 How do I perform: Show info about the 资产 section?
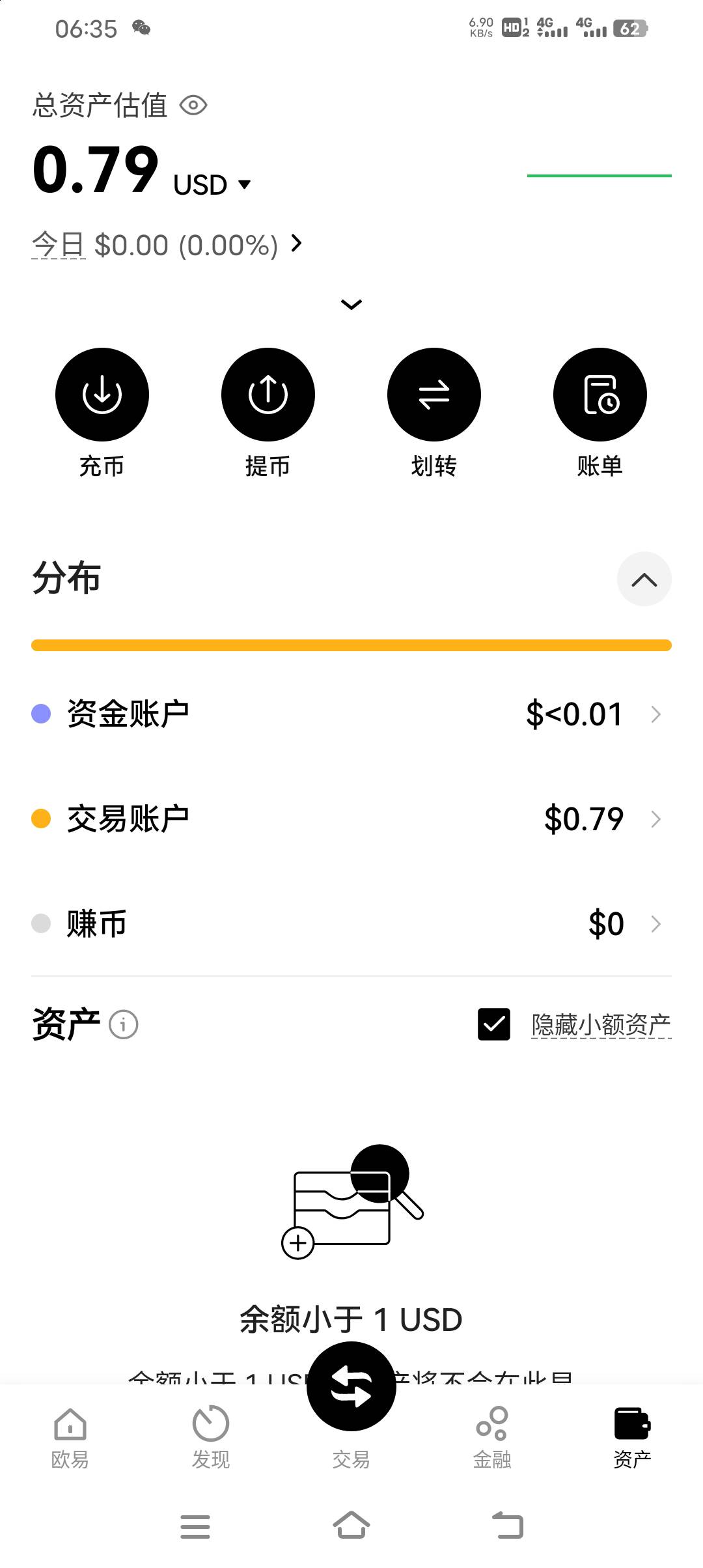124,1024
